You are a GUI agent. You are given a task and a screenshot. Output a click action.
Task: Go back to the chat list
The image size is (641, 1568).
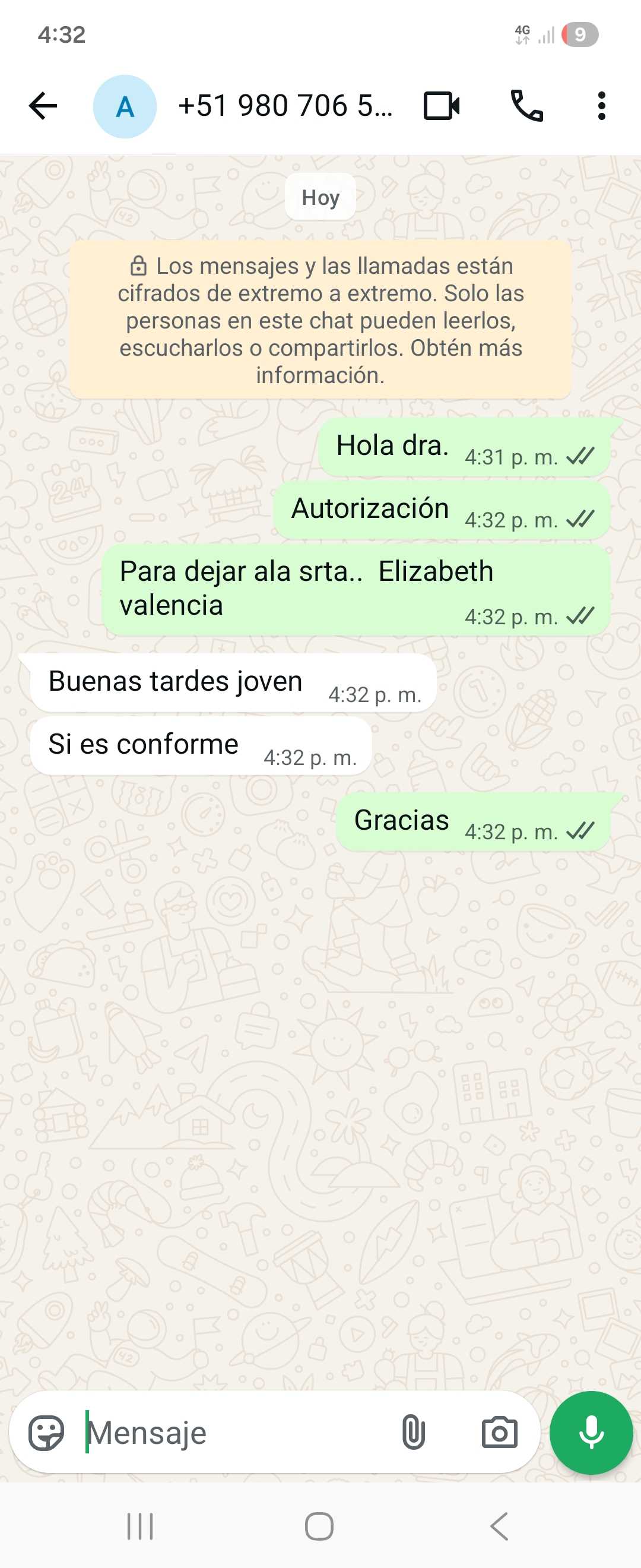tap(43, 106)
